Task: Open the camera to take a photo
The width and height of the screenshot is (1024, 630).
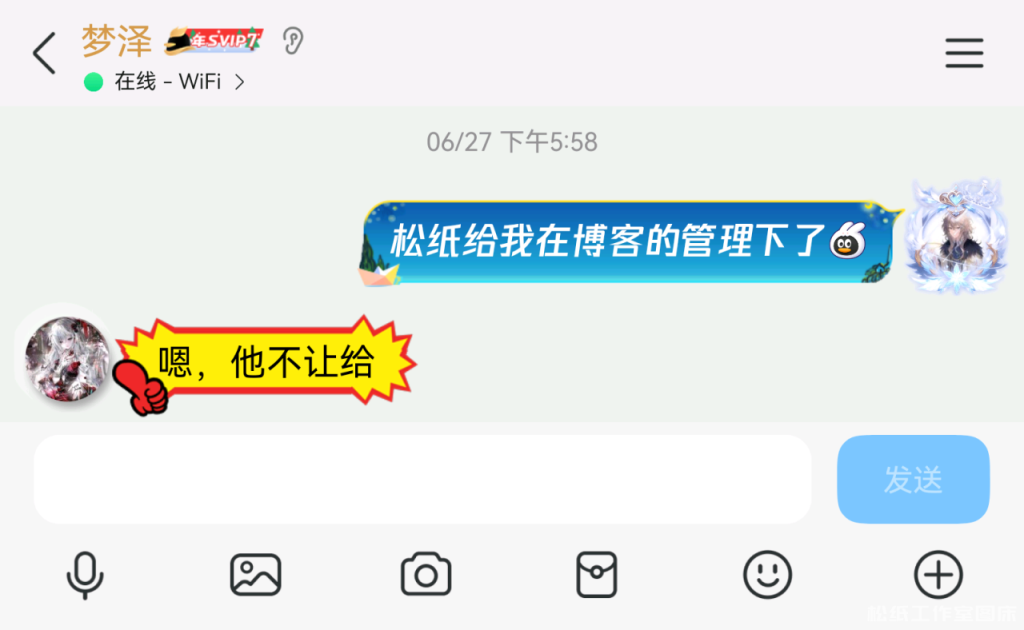Action: 426,575
